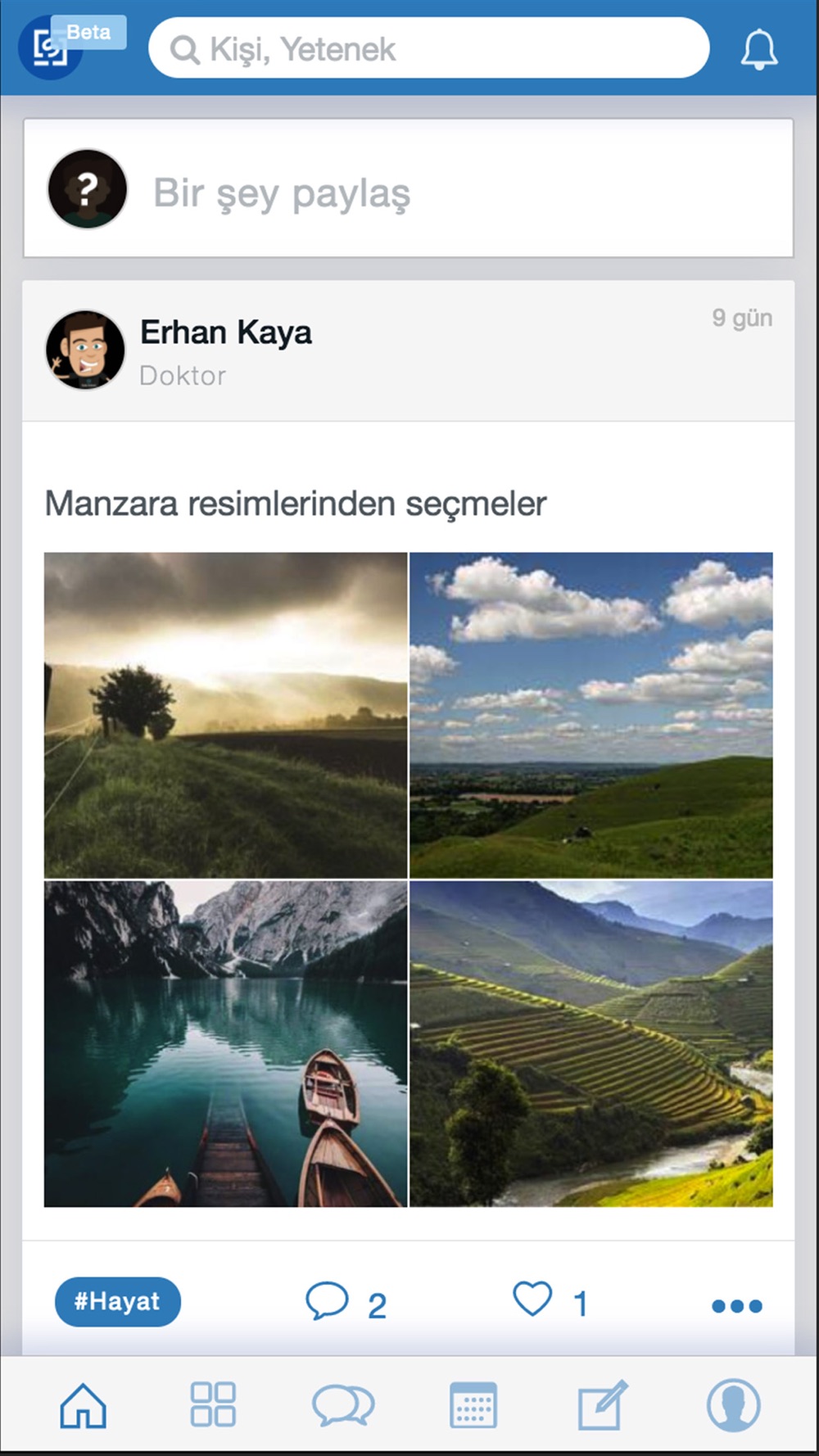Open the notifications bell
Image resolution: width=819 pixels, height=1456 pixels.
click(758, 49)
